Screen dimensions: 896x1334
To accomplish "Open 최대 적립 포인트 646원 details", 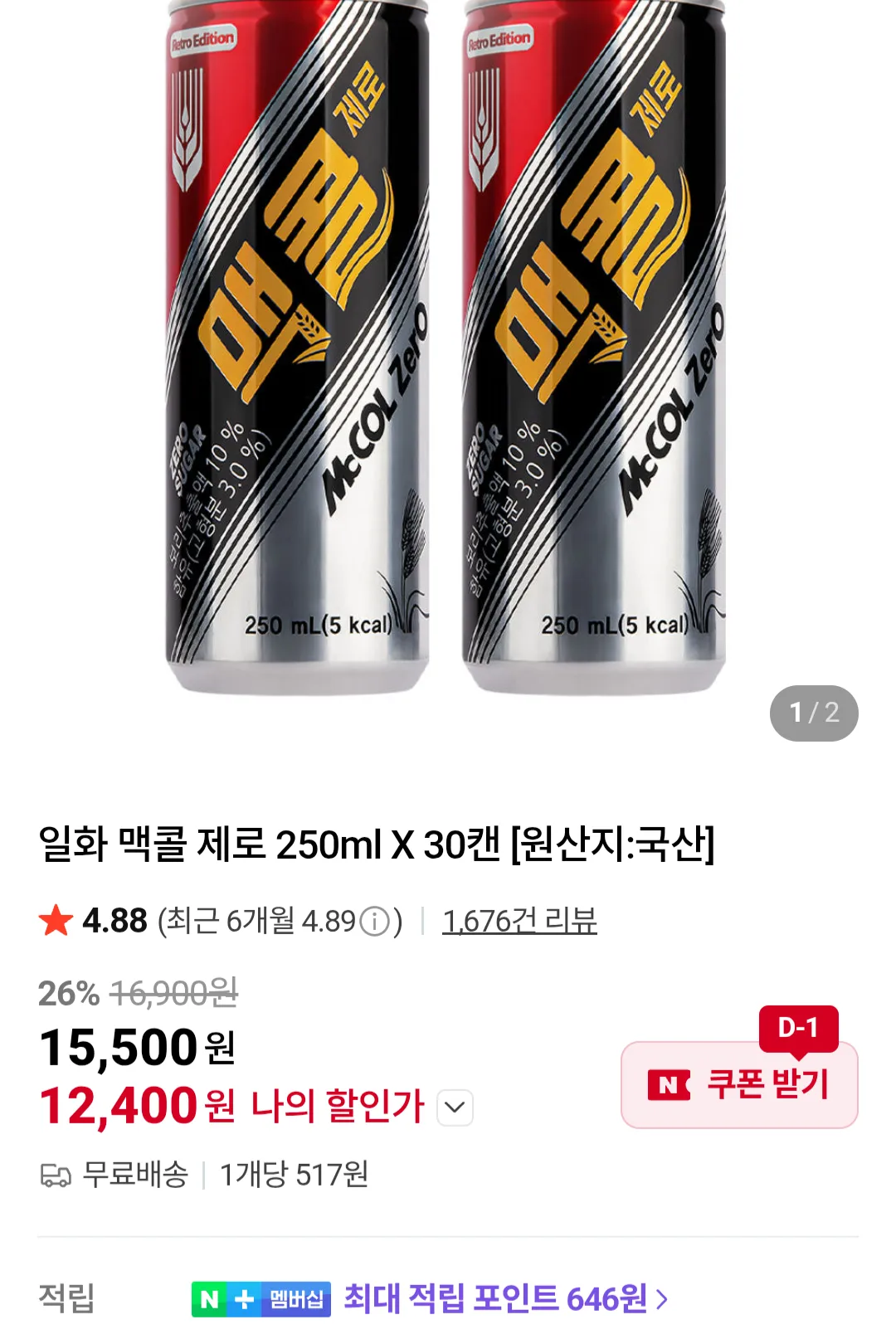I will [505, 1298].
